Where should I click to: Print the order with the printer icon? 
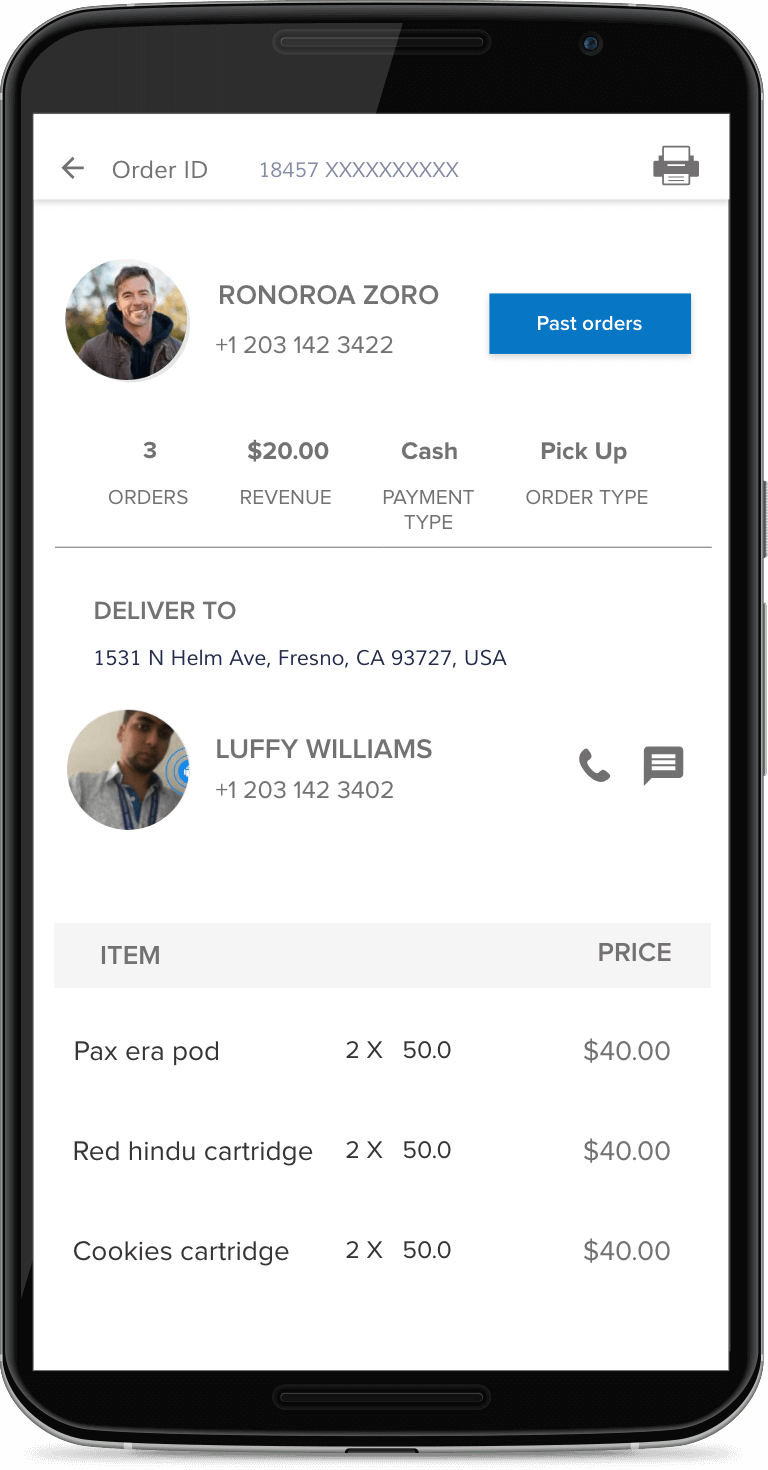point(676,166)
